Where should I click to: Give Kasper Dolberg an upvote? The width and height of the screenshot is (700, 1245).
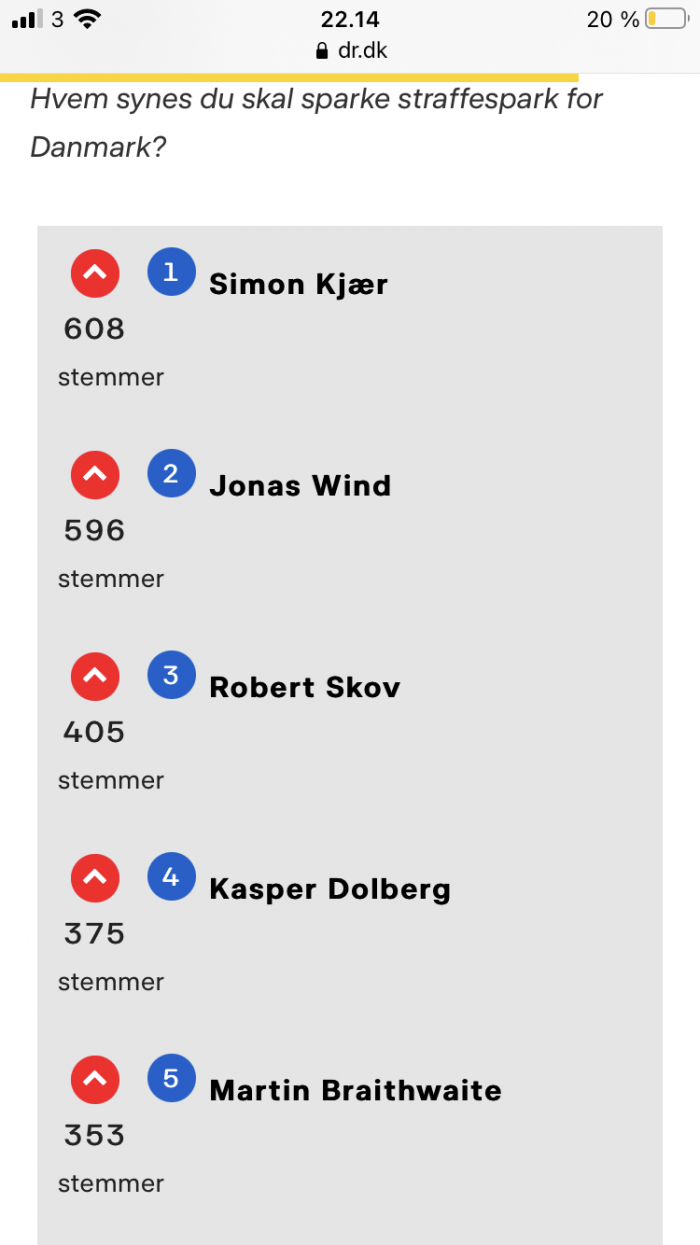(95, 879)
